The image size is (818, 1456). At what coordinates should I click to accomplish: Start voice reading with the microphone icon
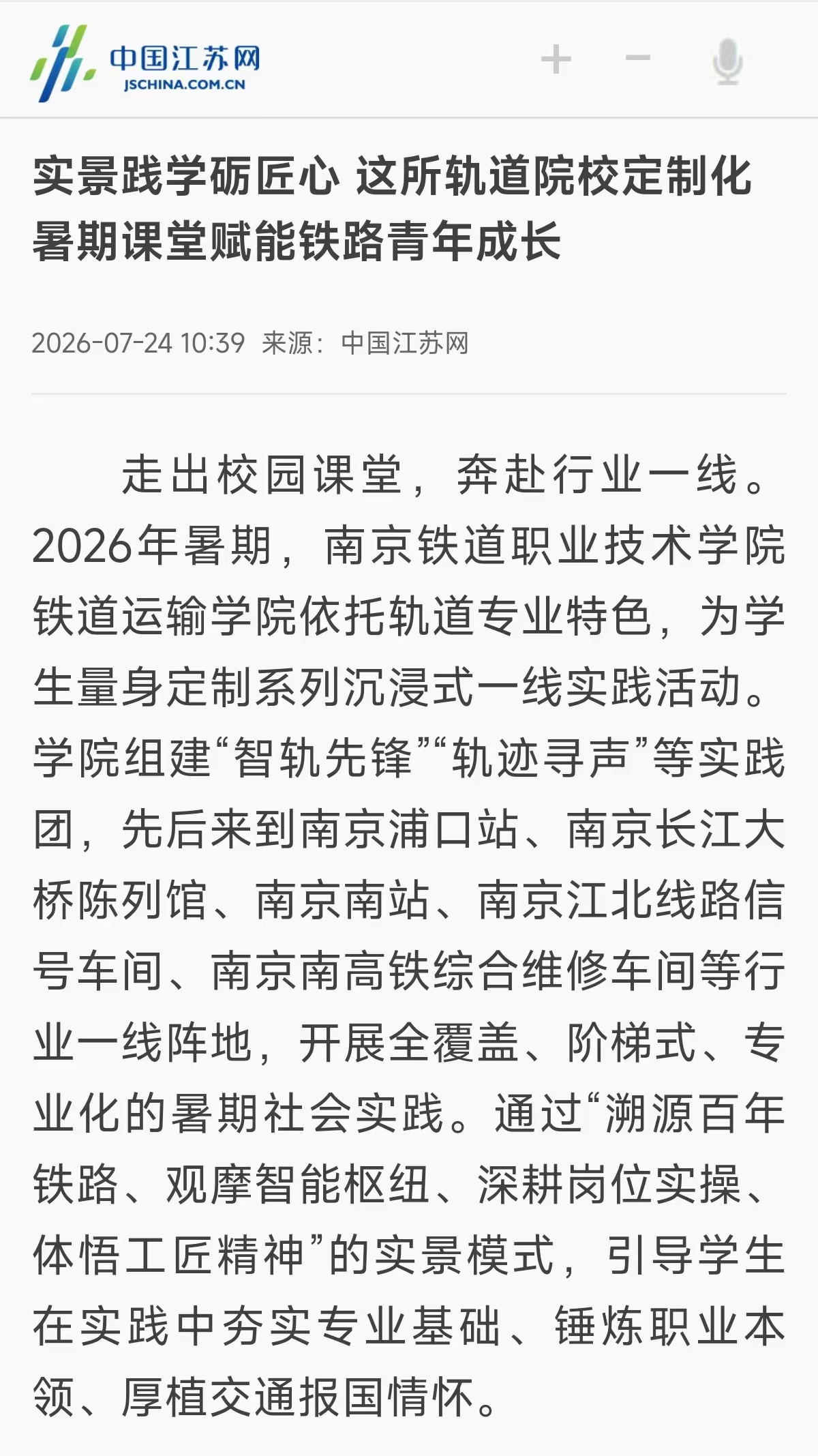click(727, 61)
